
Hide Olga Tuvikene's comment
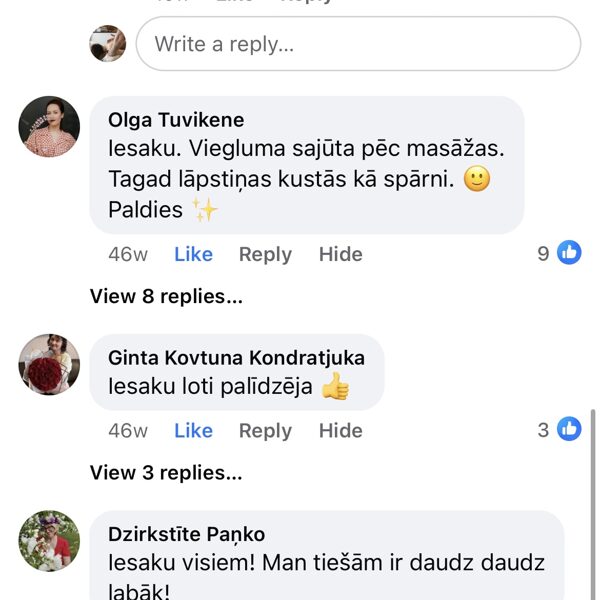[x=340, y=254]
